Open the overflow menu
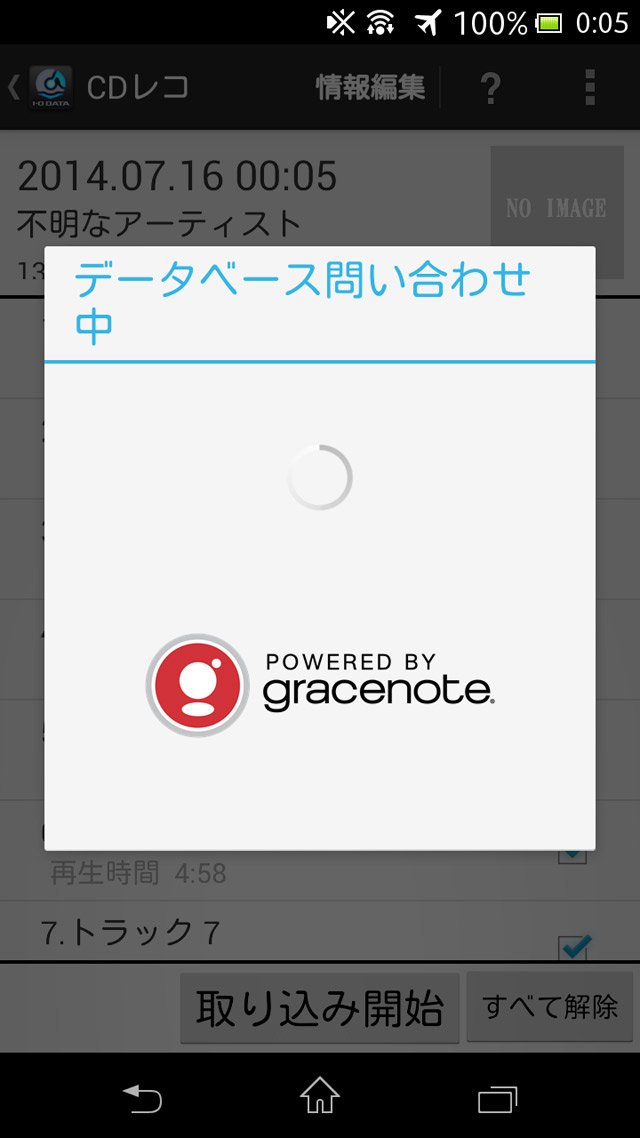 tap(590, 87)
